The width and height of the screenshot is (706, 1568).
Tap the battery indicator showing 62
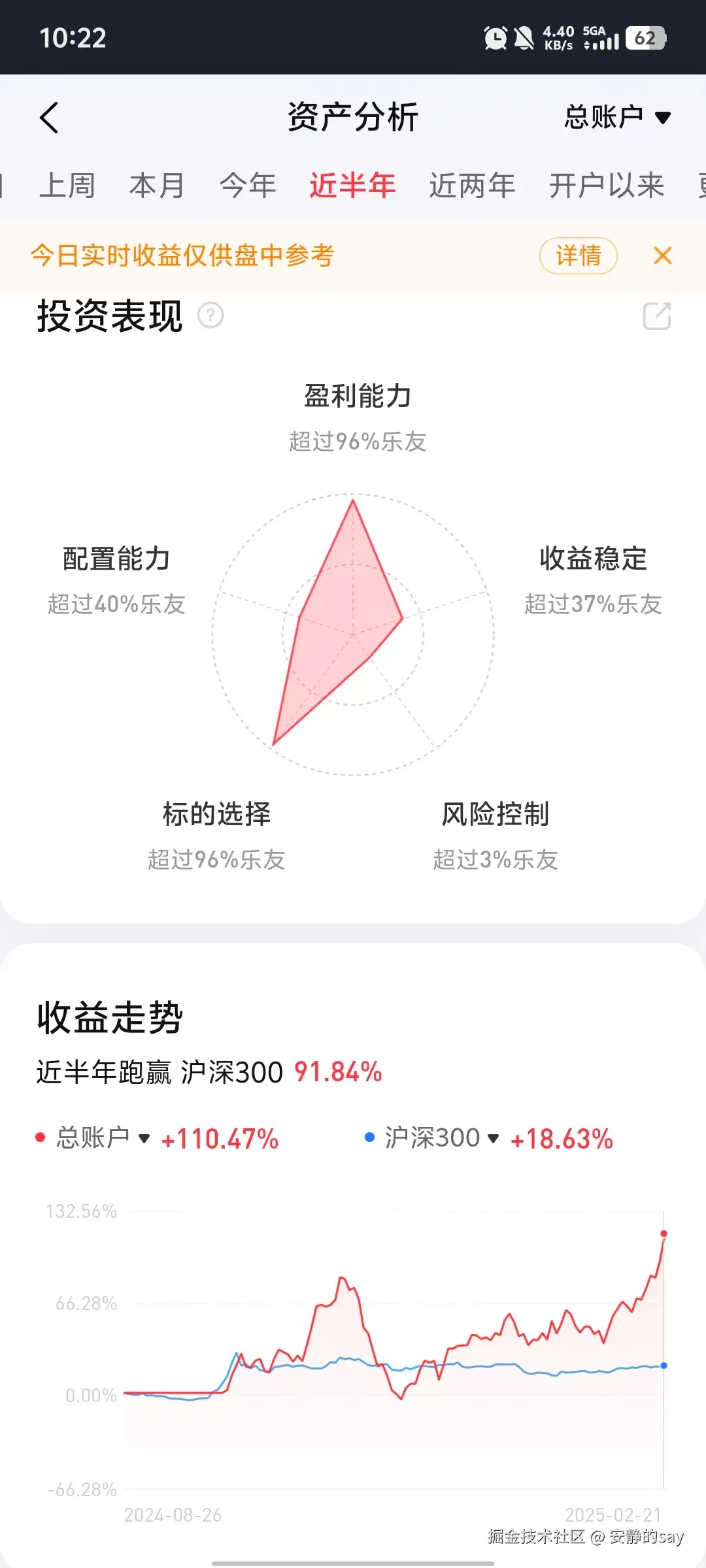pos(645,38)
